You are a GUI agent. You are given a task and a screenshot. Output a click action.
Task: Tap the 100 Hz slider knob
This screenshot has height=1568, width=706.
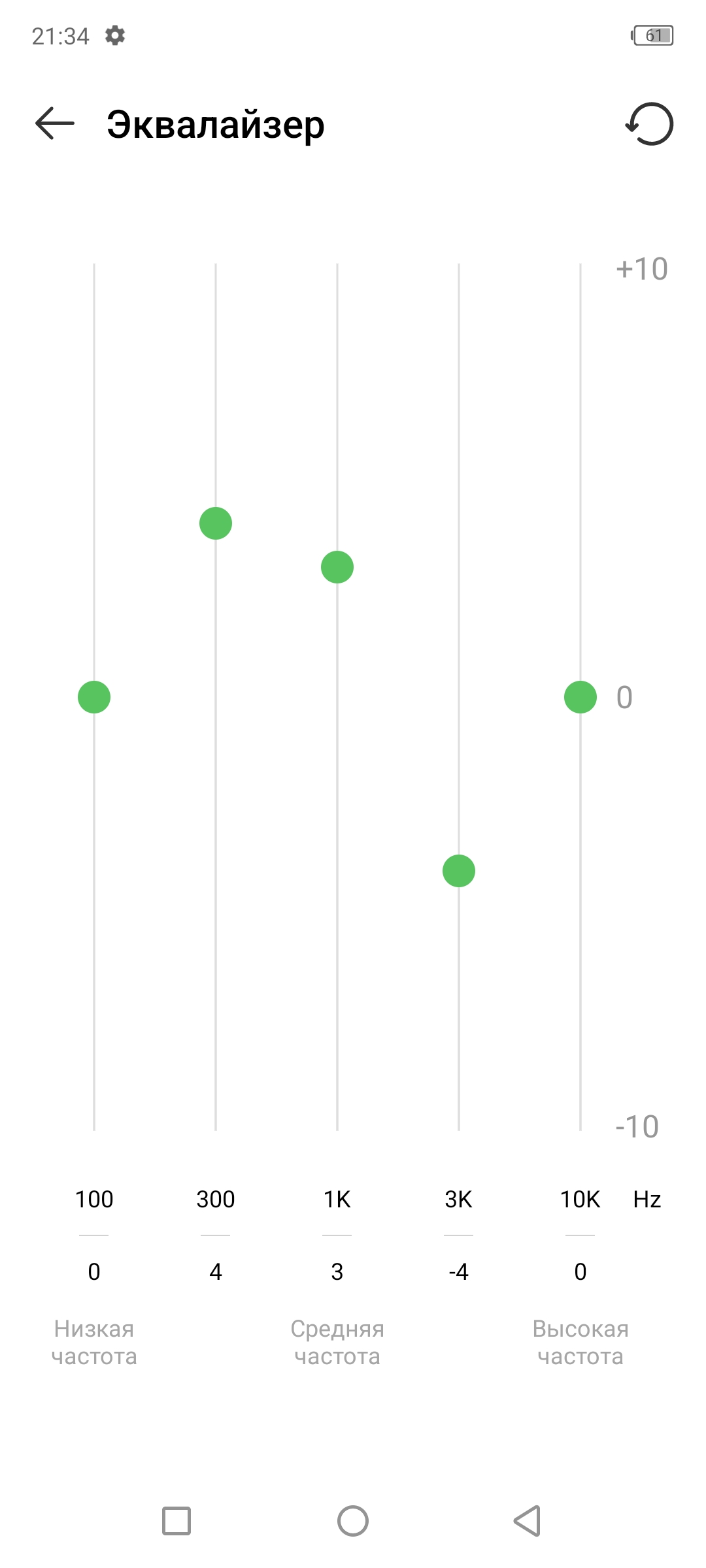(94, 697)
